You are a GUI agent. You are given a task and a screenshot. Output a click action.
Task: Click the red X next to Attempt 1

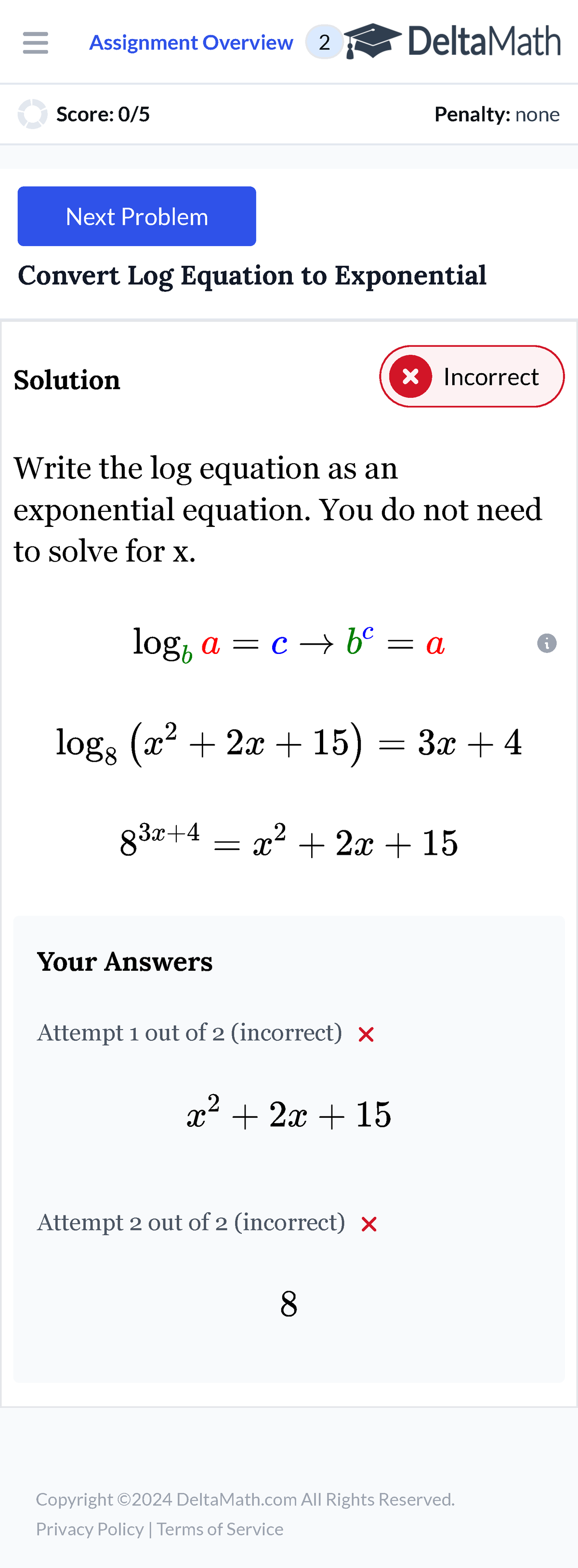[366, 1033]
